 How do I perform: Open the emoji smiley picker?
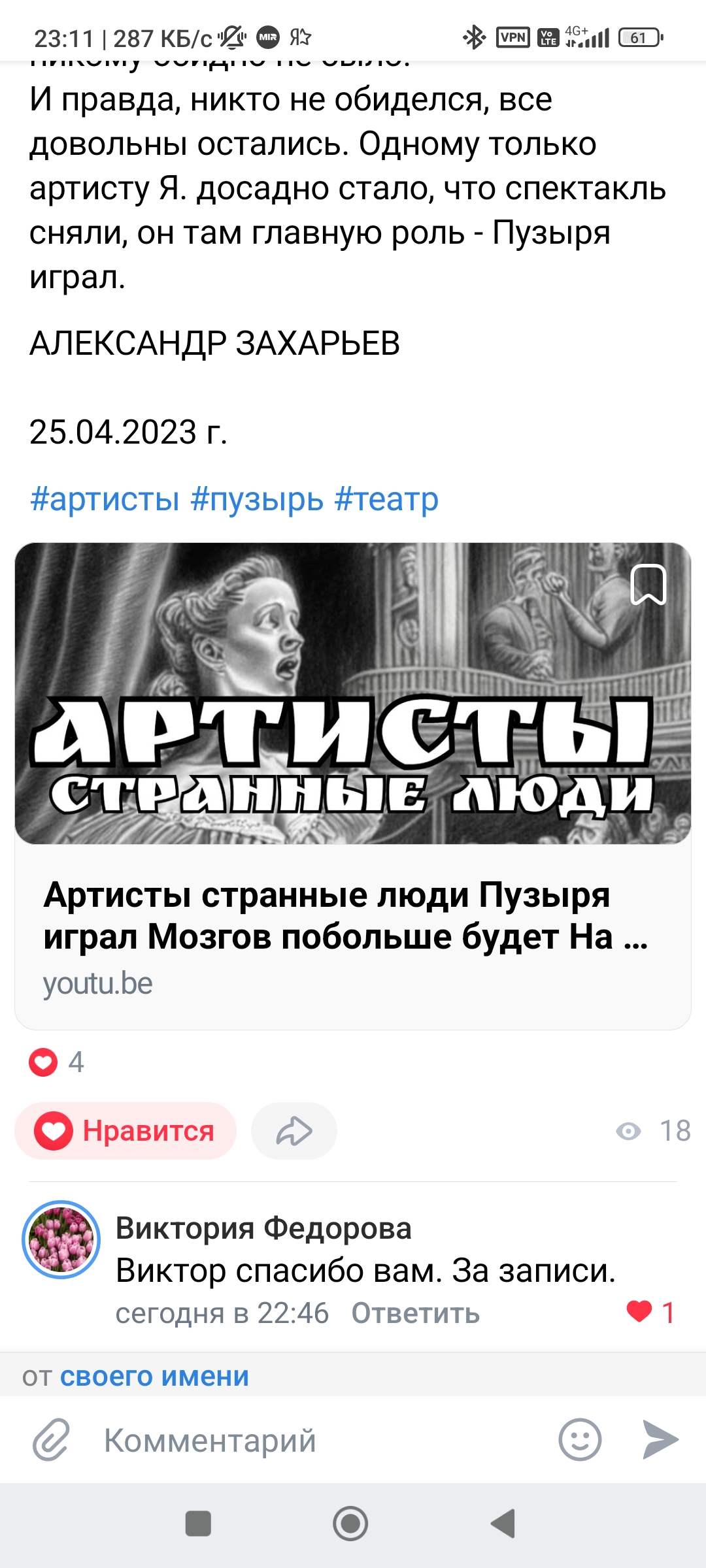[x=580, y=1439]
